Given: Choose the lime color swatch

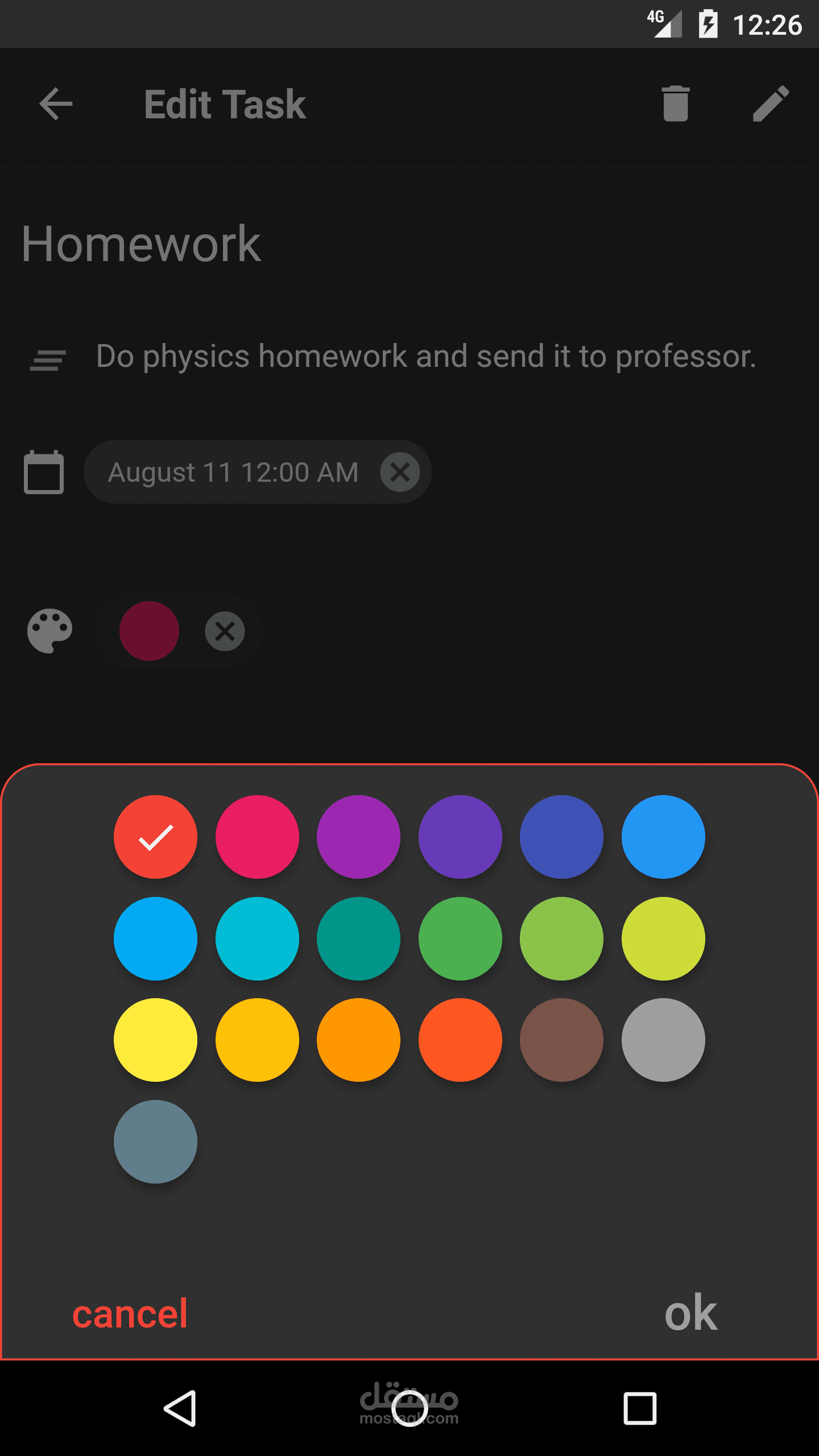Looking at the screenshot, I should click(x=663, y=938).
